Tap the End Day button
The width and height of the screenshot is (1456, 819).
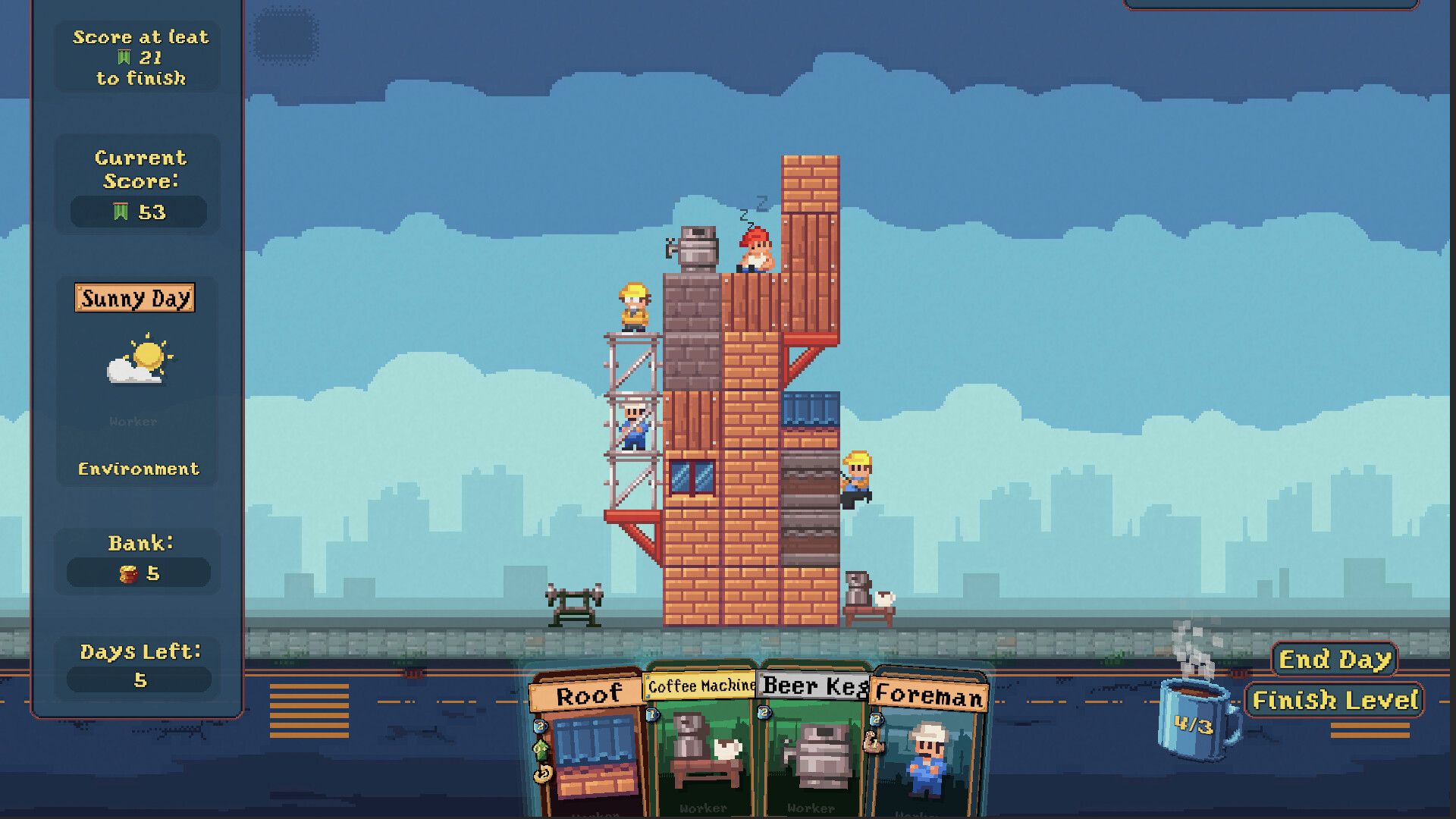1335,659
